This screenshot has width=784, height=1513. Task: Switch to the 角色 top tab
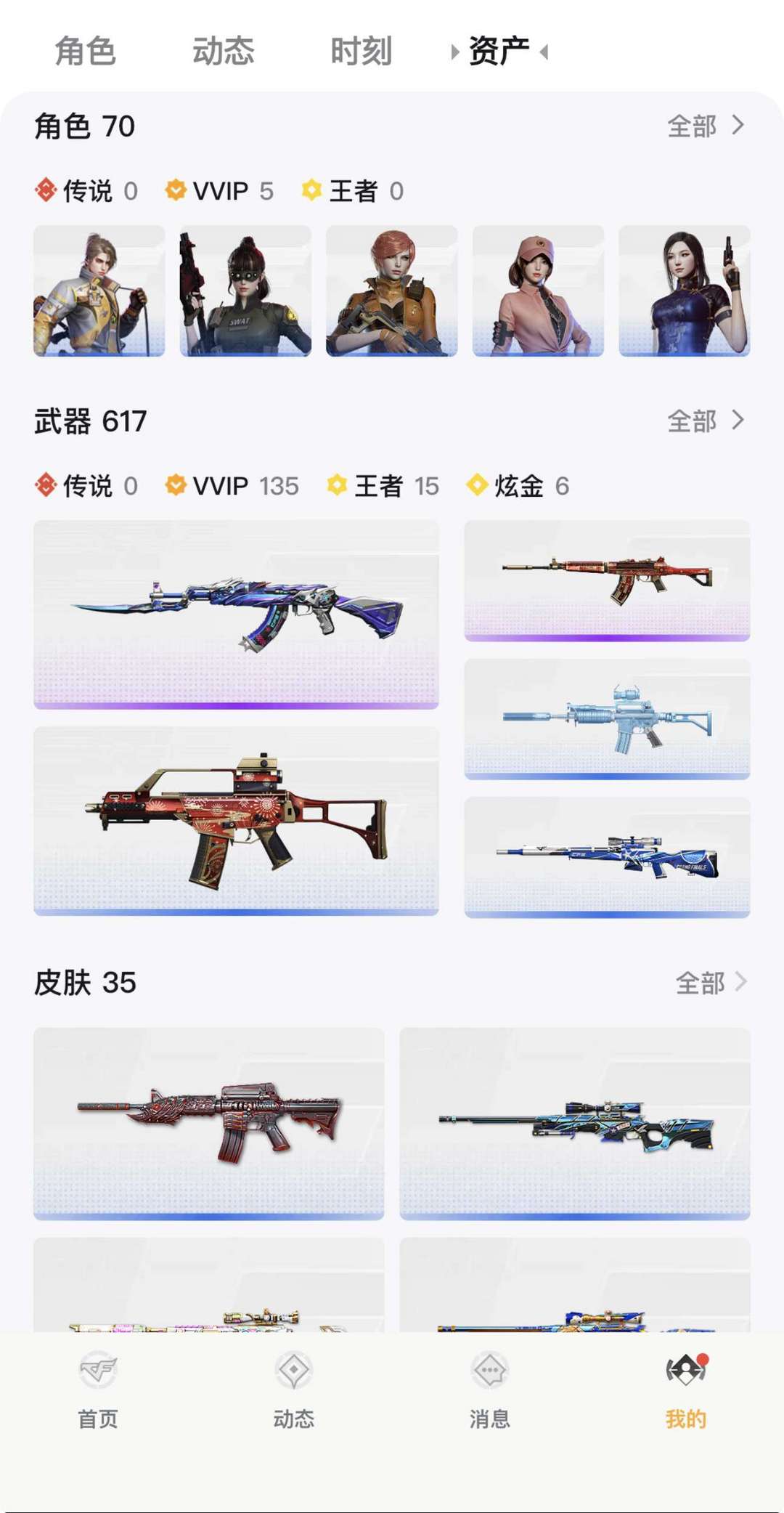(x=85, y=52)
